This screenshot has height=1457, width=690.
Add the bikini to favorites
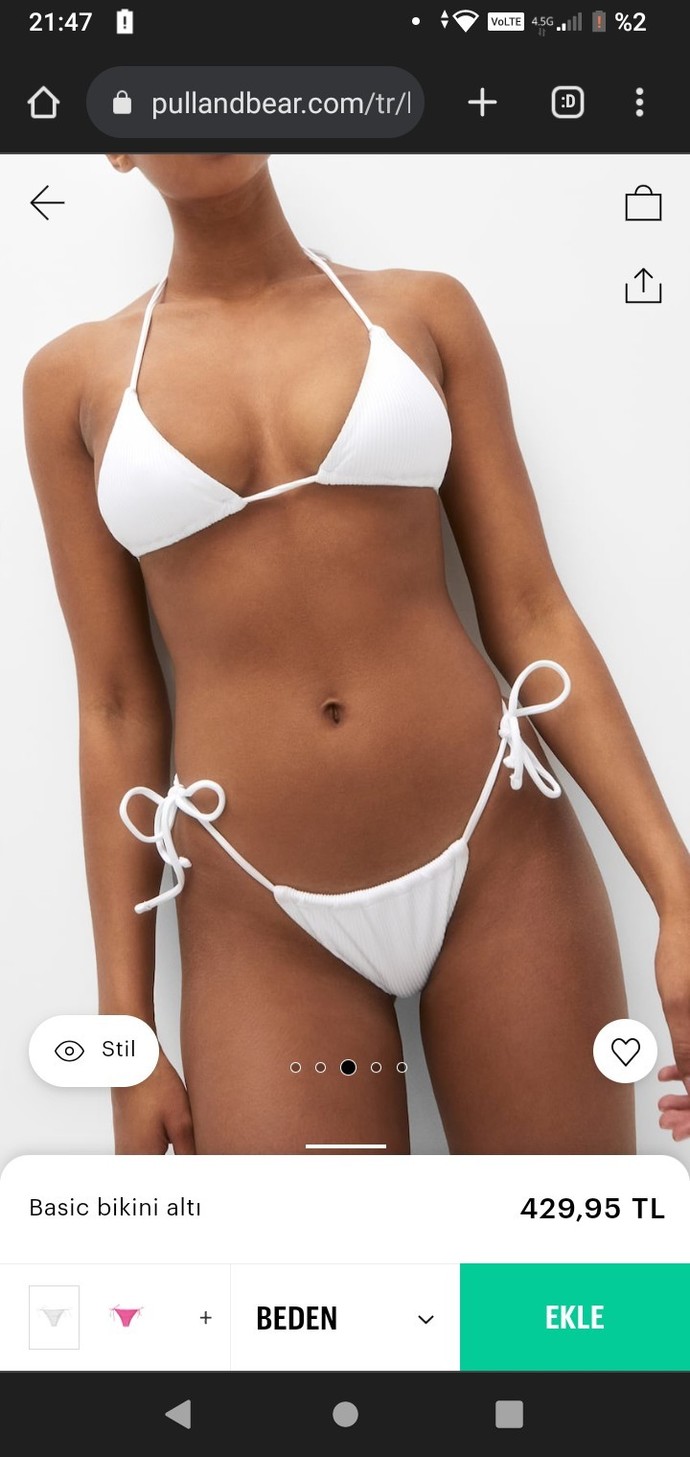point(625,1051)
